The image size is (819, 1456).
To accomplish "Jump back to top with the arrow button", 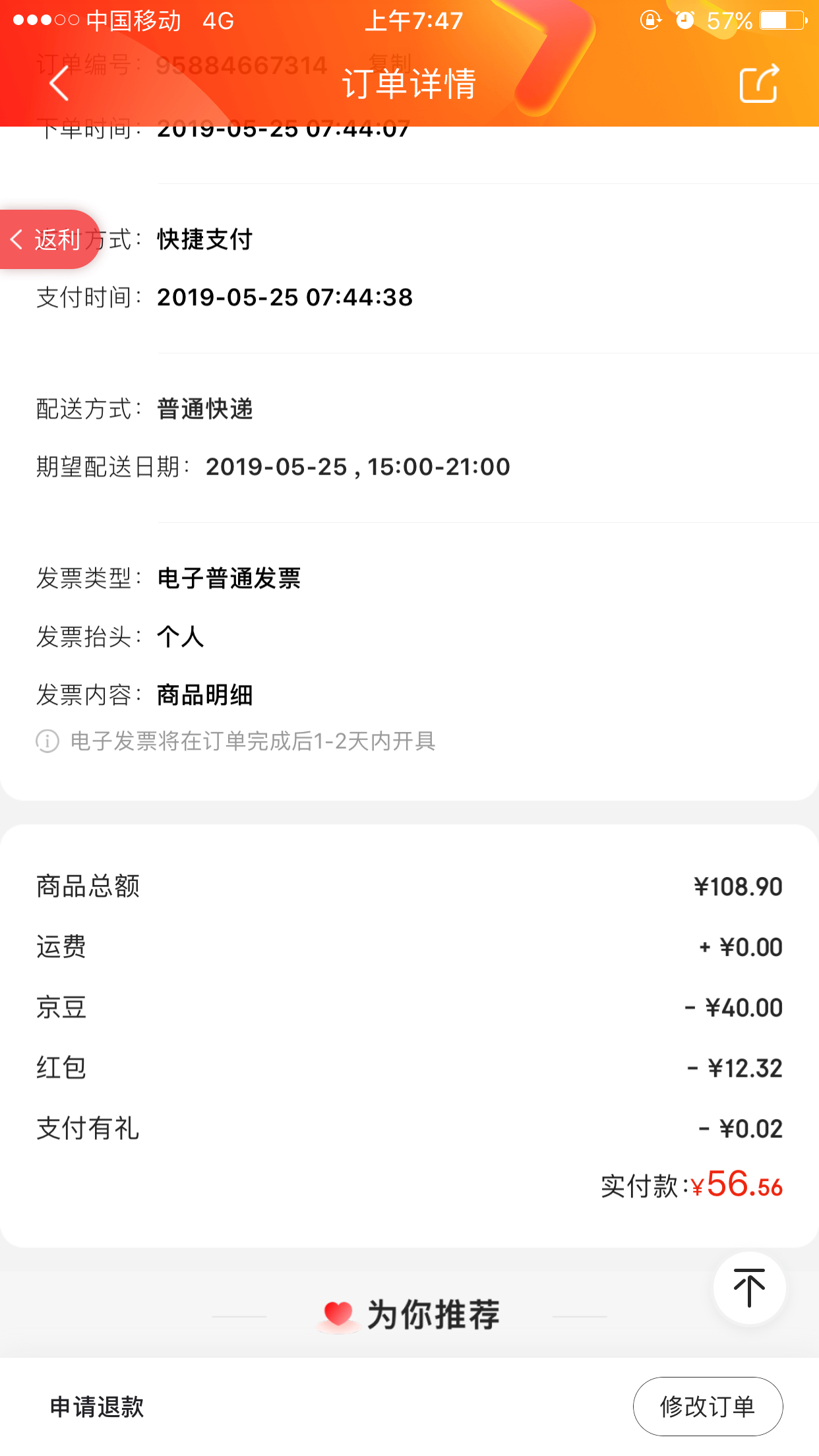I will coord(749,1288).
